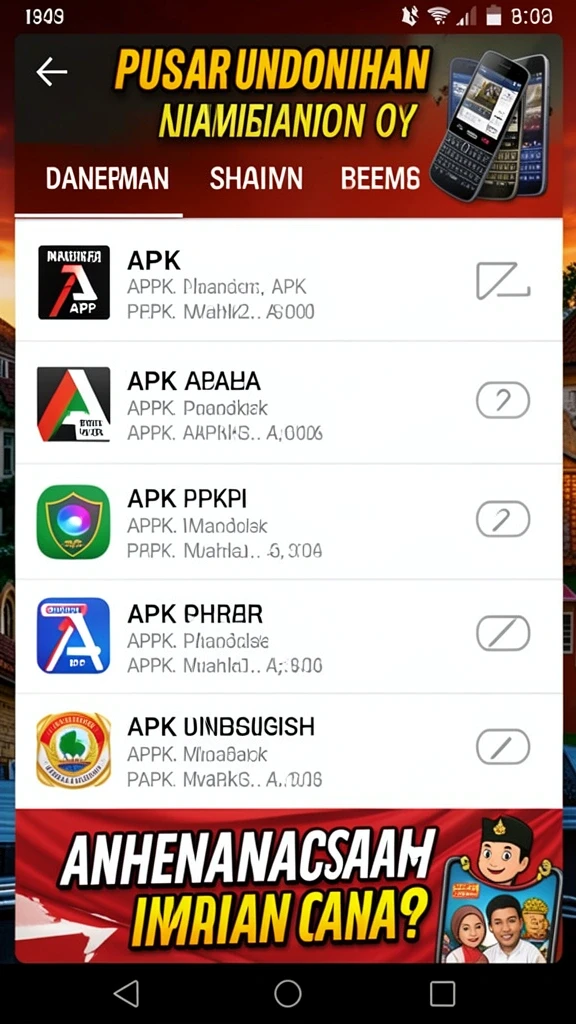The image size is (576, 1024).
Task: Open the APK PHRBR row
Action: point(288,637)
